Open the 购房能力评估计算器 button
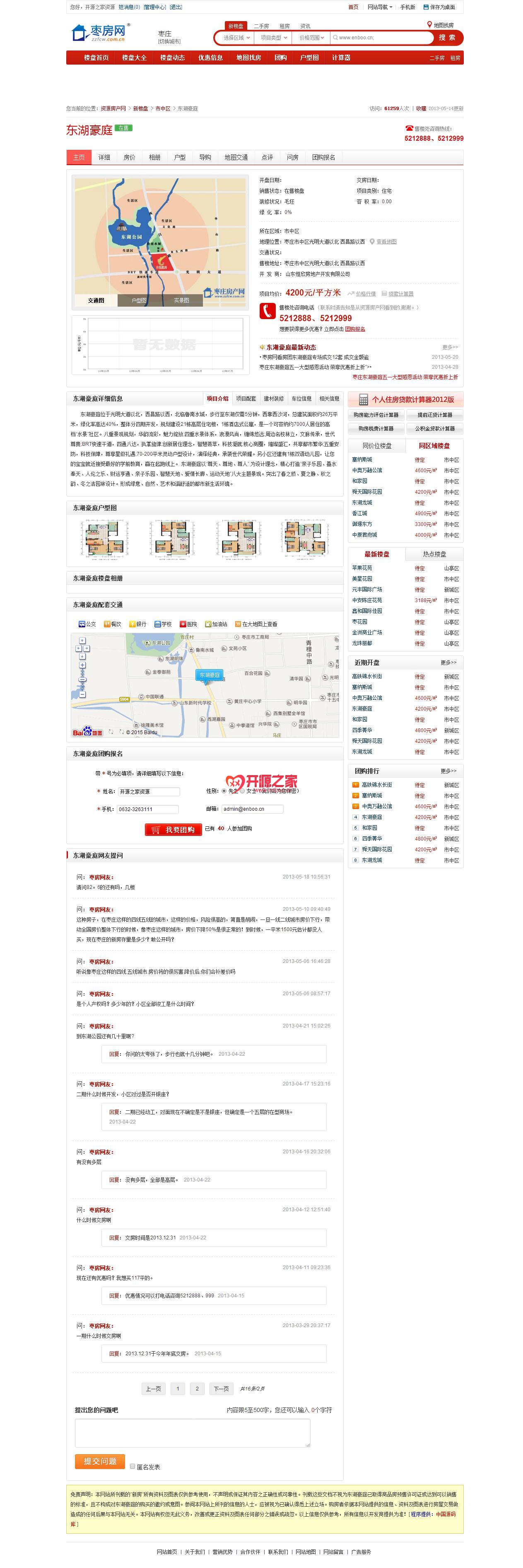This screenshot has height=1568, width=523. 376,415
